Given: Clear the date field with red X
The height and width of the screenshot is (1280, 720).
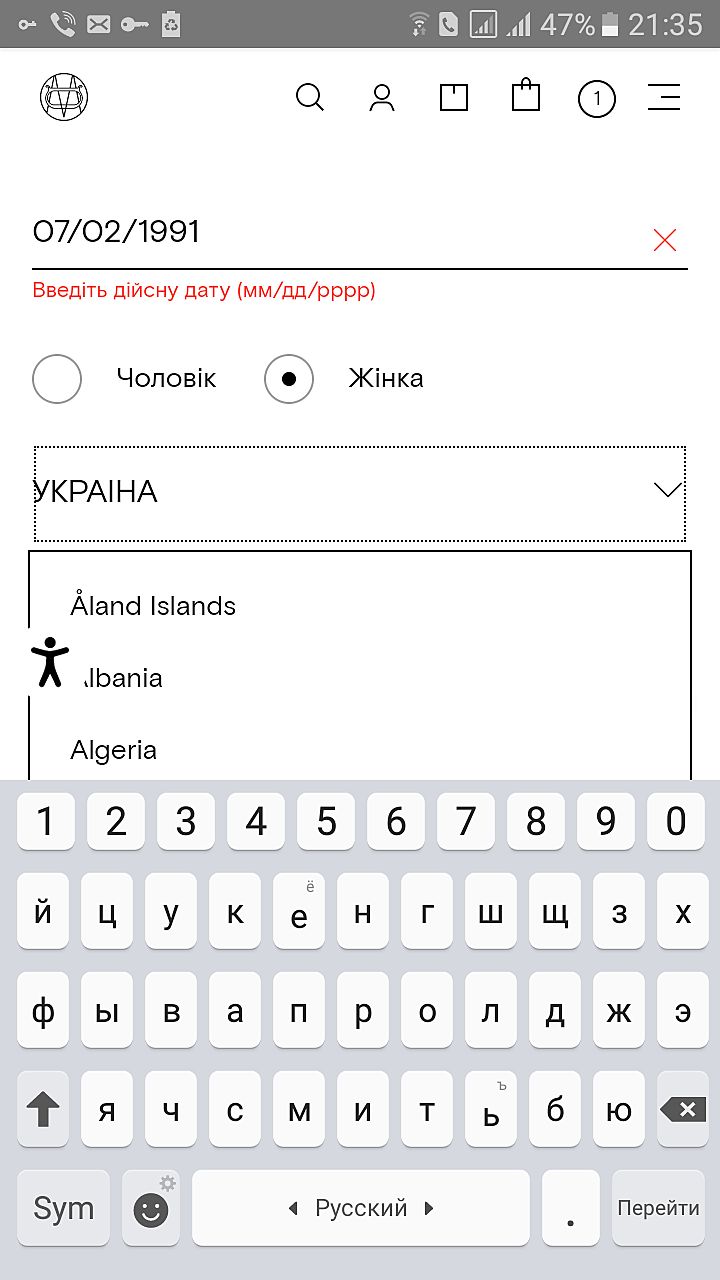Looking at the screenshot, I should [665, 240].
